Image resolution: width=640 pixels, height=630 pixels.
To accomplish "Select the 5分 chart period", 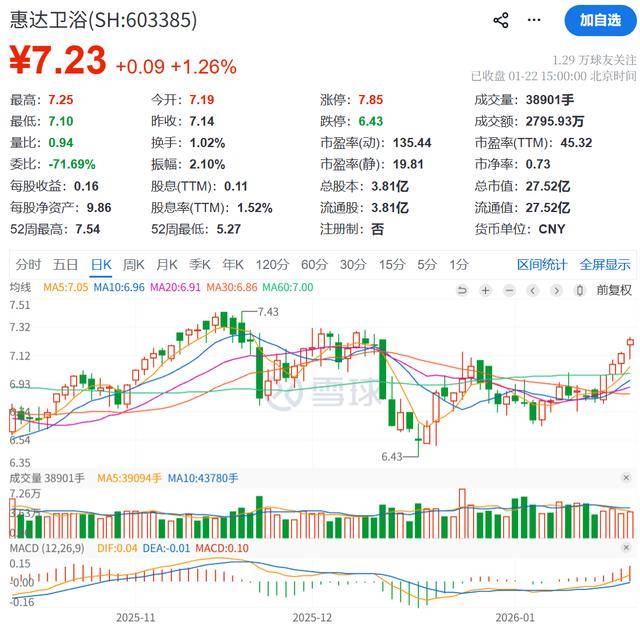I will (427, 265).
